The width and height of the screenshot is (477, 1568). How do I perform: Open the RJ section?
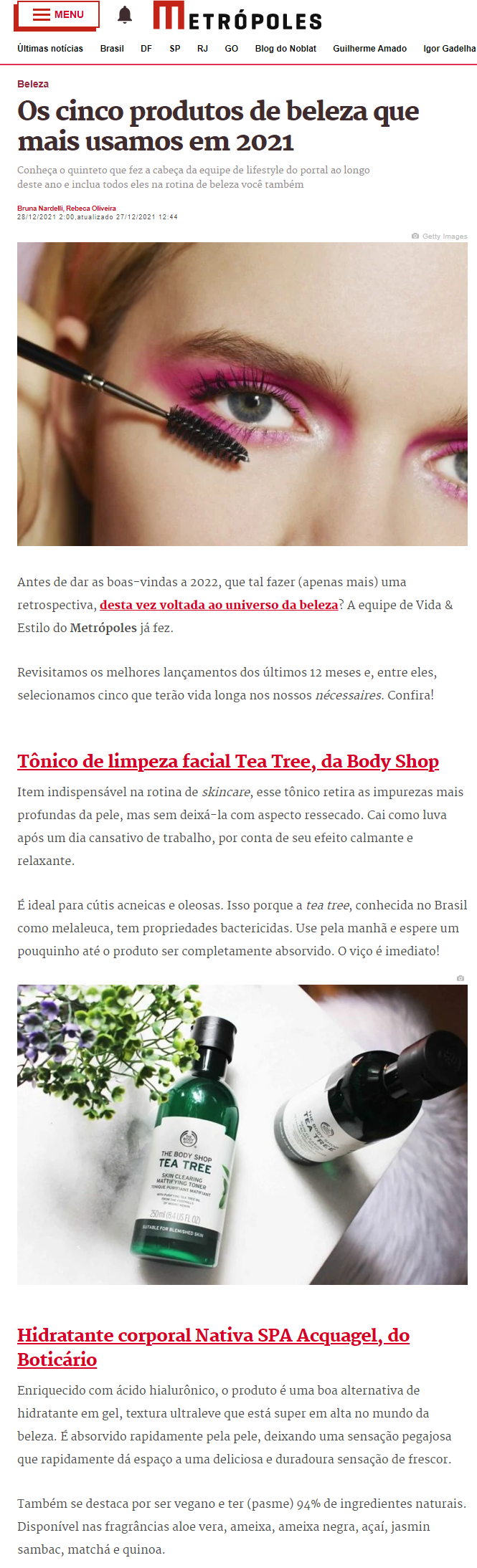[203, 49]
